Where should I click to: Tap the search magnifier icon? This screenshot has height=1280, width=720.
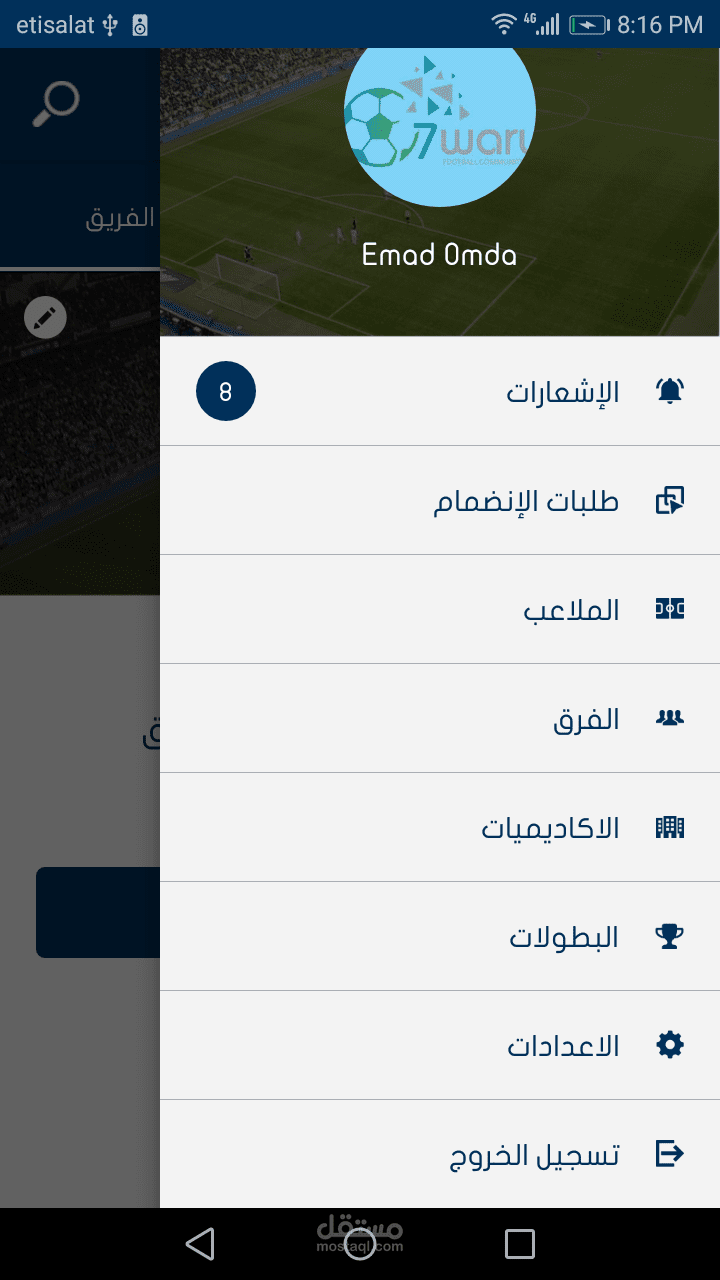56,103
